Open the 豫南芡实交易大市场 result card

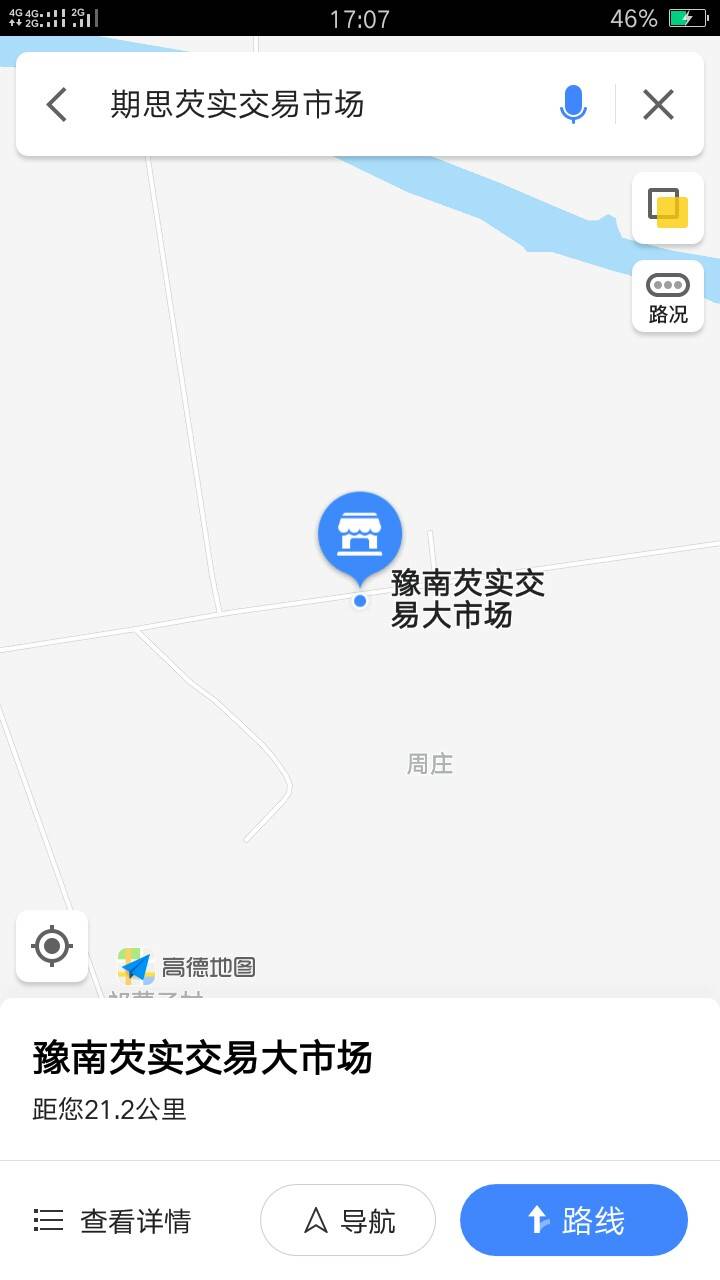pos(360,1080)
